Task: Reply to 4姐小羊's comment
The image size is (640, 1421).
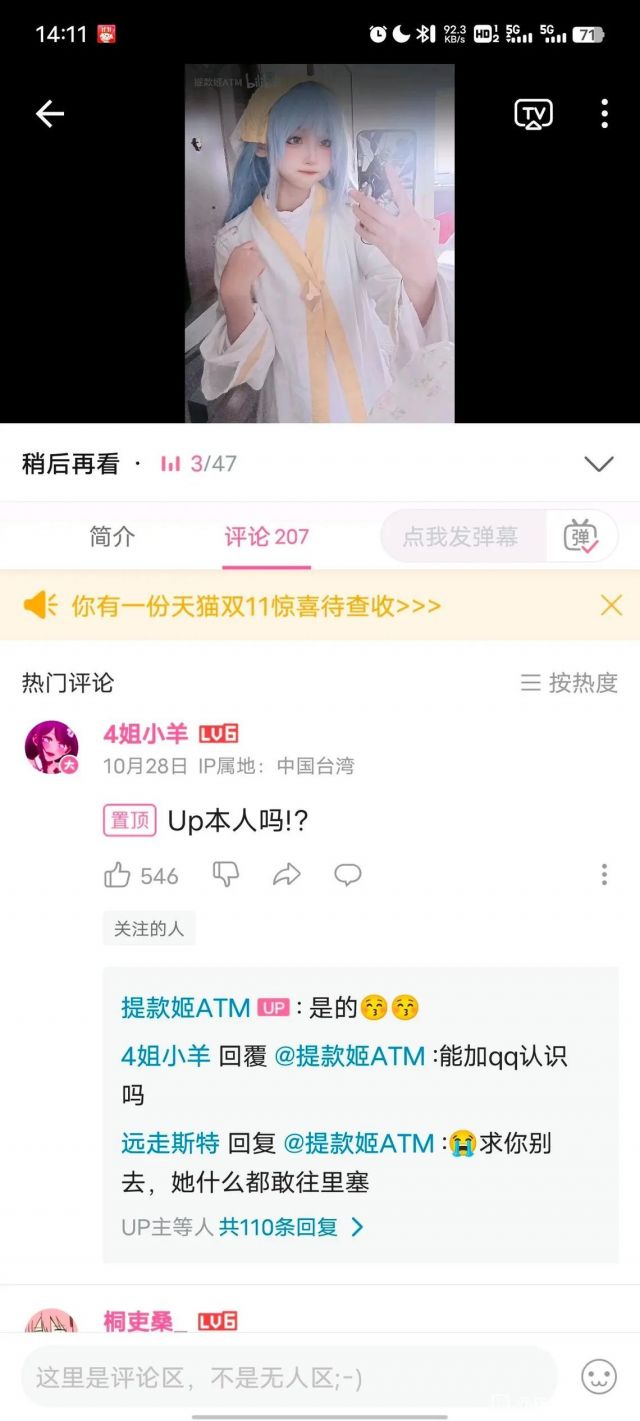Action: [x=347, y=876]
